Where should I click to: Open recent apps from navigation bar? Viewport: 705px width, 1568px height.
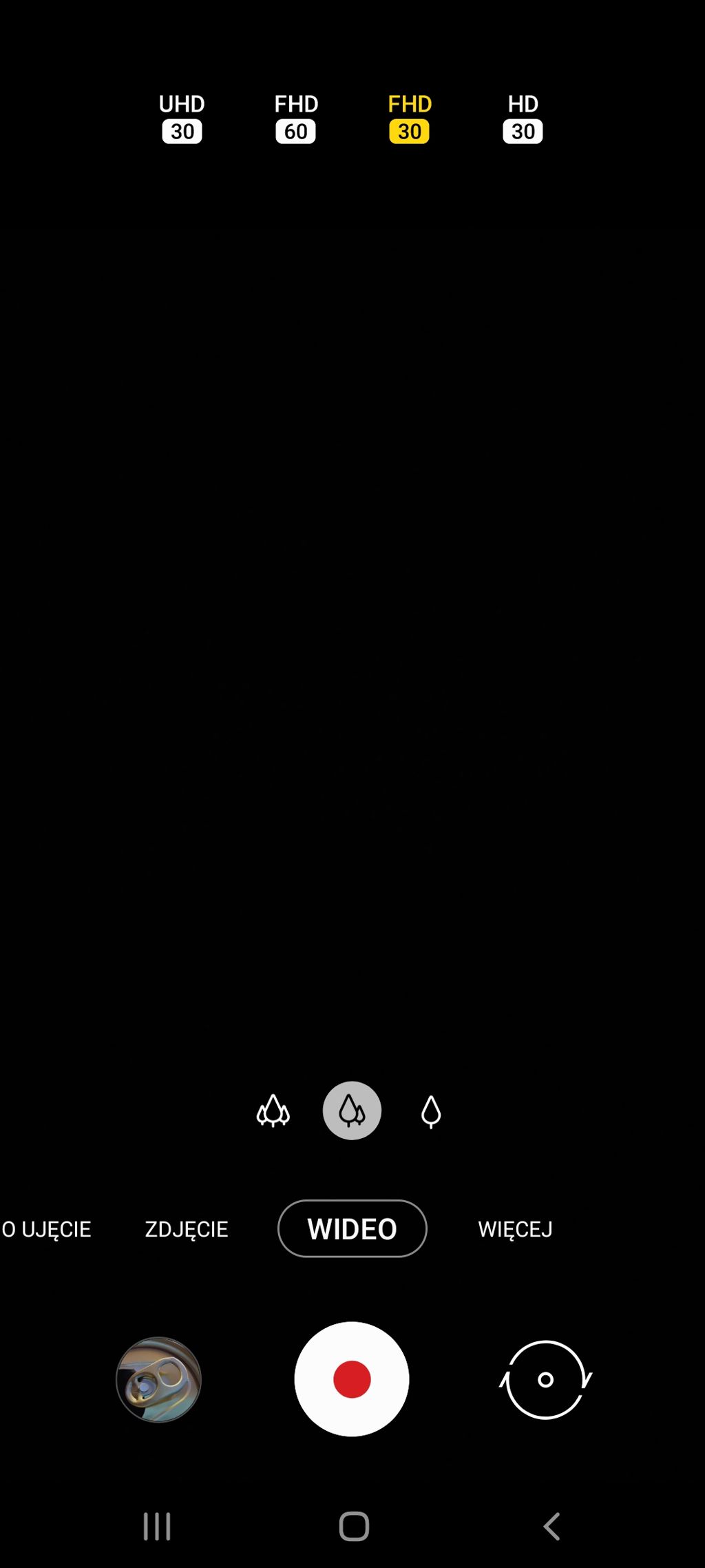point(157,1527)
